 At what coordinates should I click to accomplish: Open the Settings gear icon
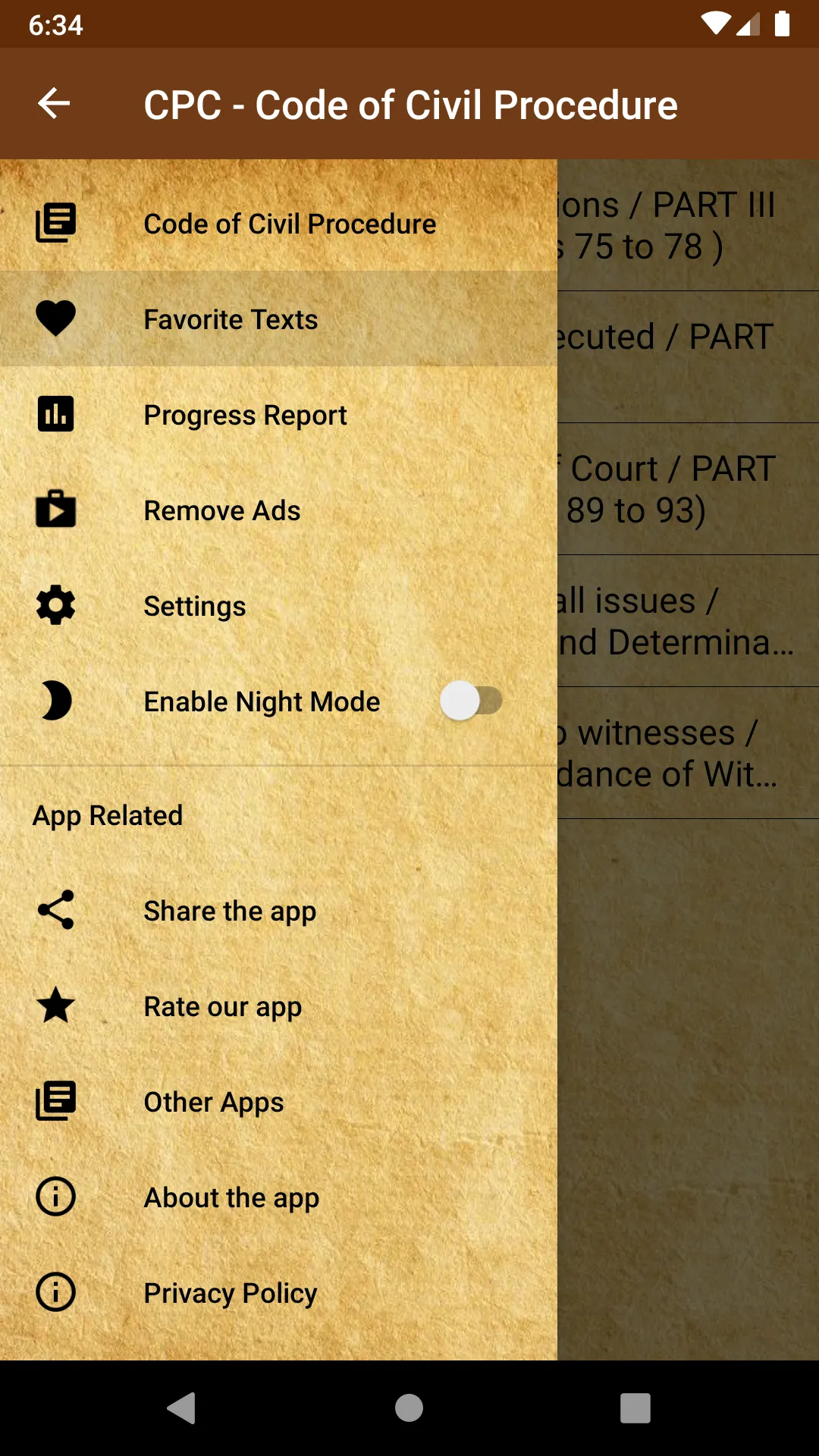click(x=55, y=605)
